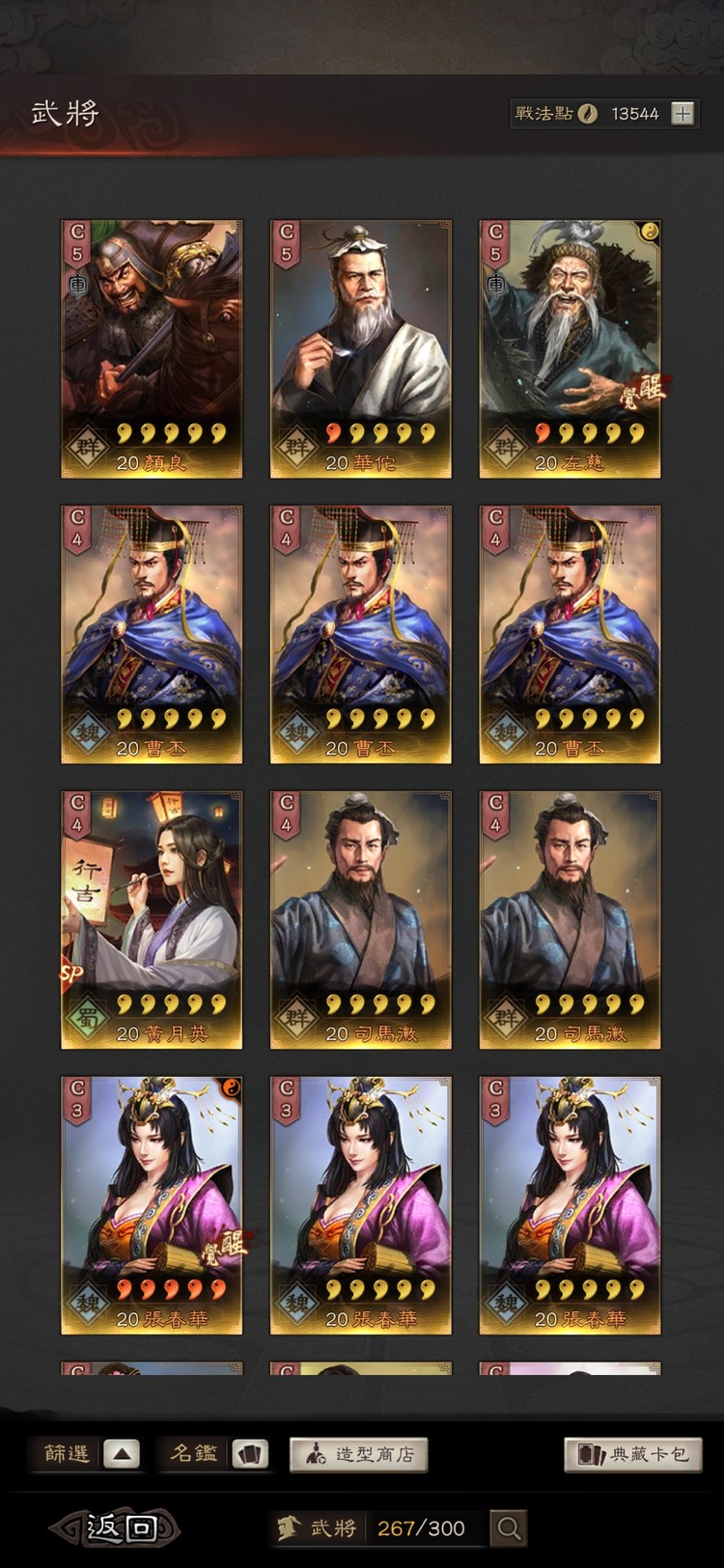Select the SP 黃月英 card
The height and width of the screenshot is (1568, 724).
152,920
